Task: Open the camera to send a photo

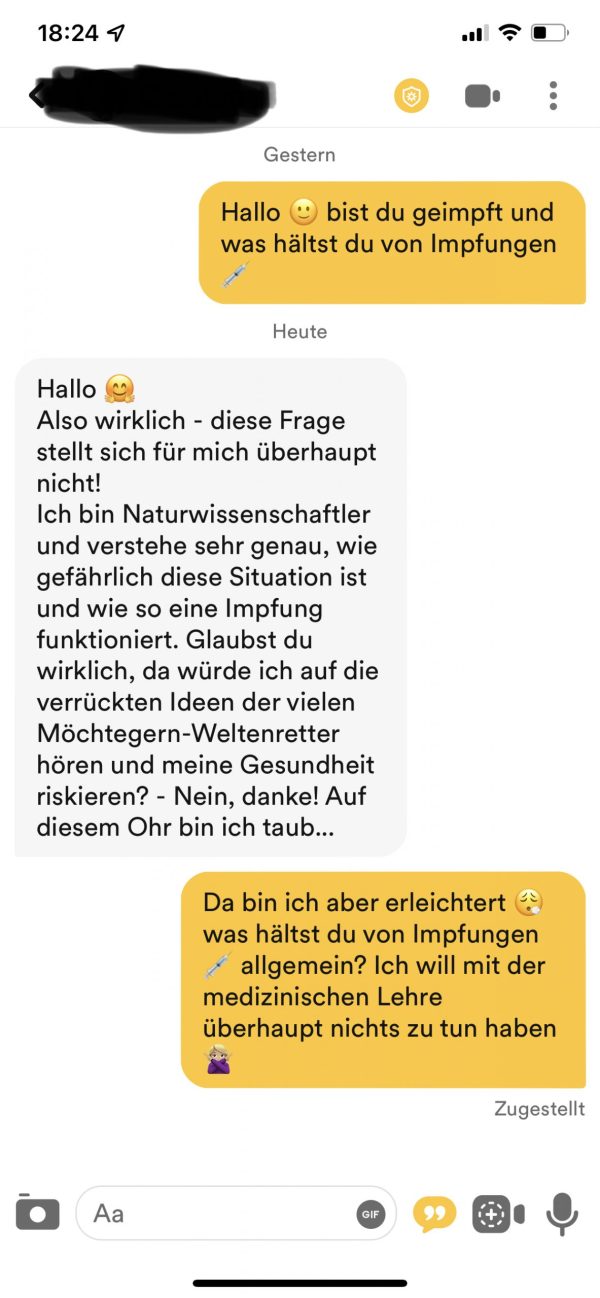Action: point(38,1213)
